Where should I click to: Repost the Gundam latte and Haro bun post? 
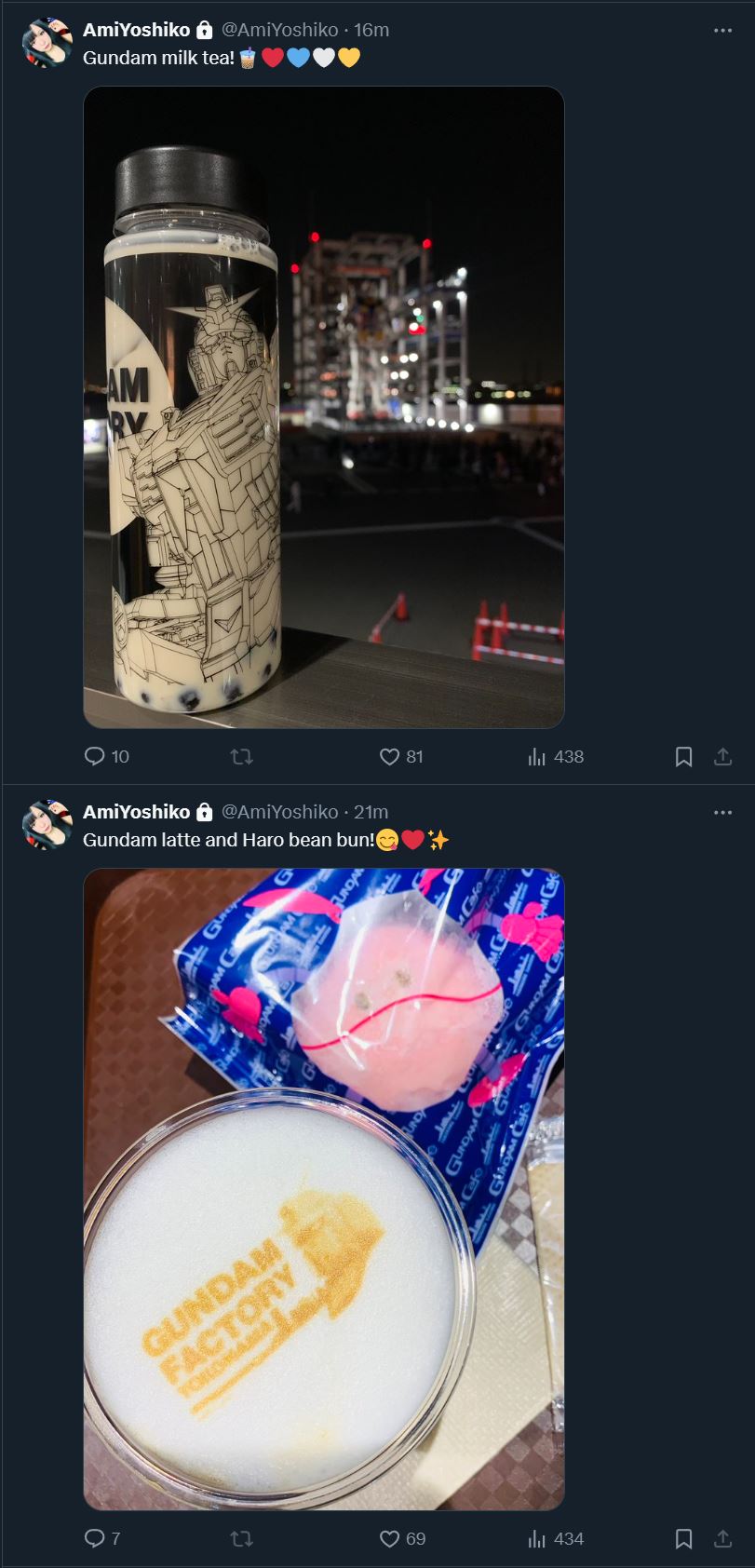(x=242, y=1539)
